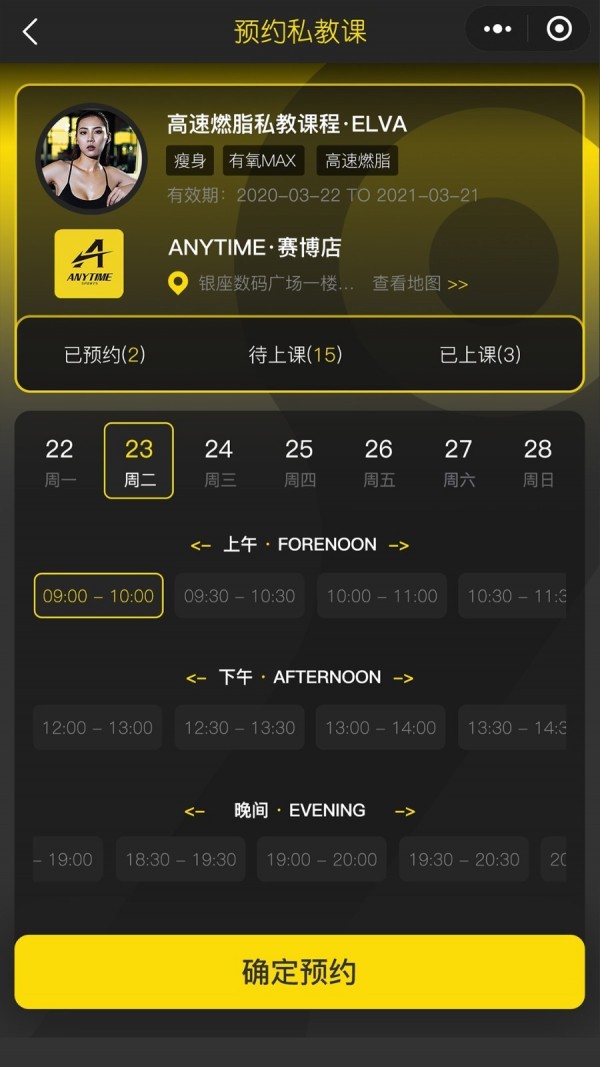Select date 22 周一
600x1067 pixels.
point(60,461)
